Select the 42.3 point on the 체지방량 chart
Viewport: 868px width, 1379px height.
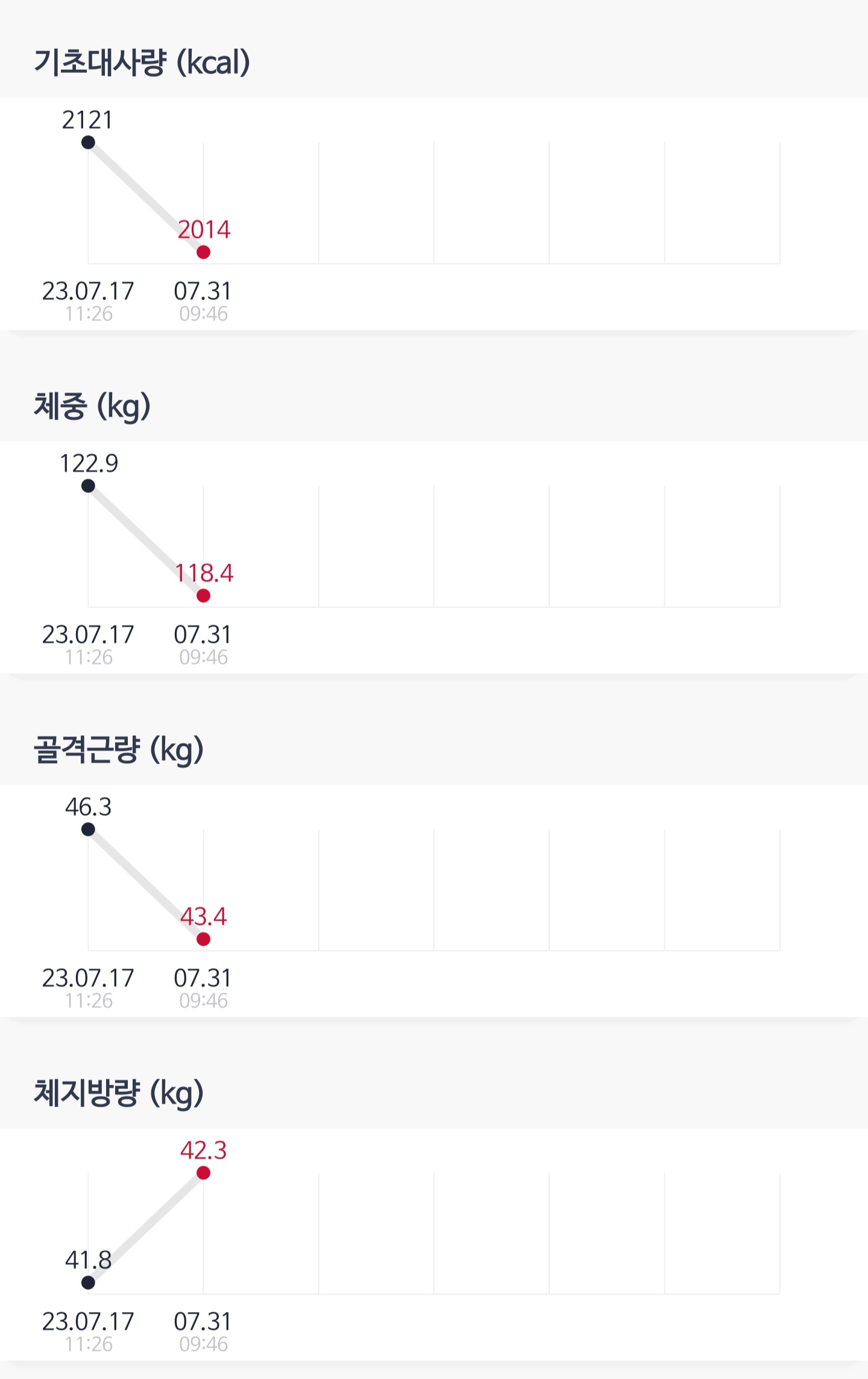[204, 1173]
